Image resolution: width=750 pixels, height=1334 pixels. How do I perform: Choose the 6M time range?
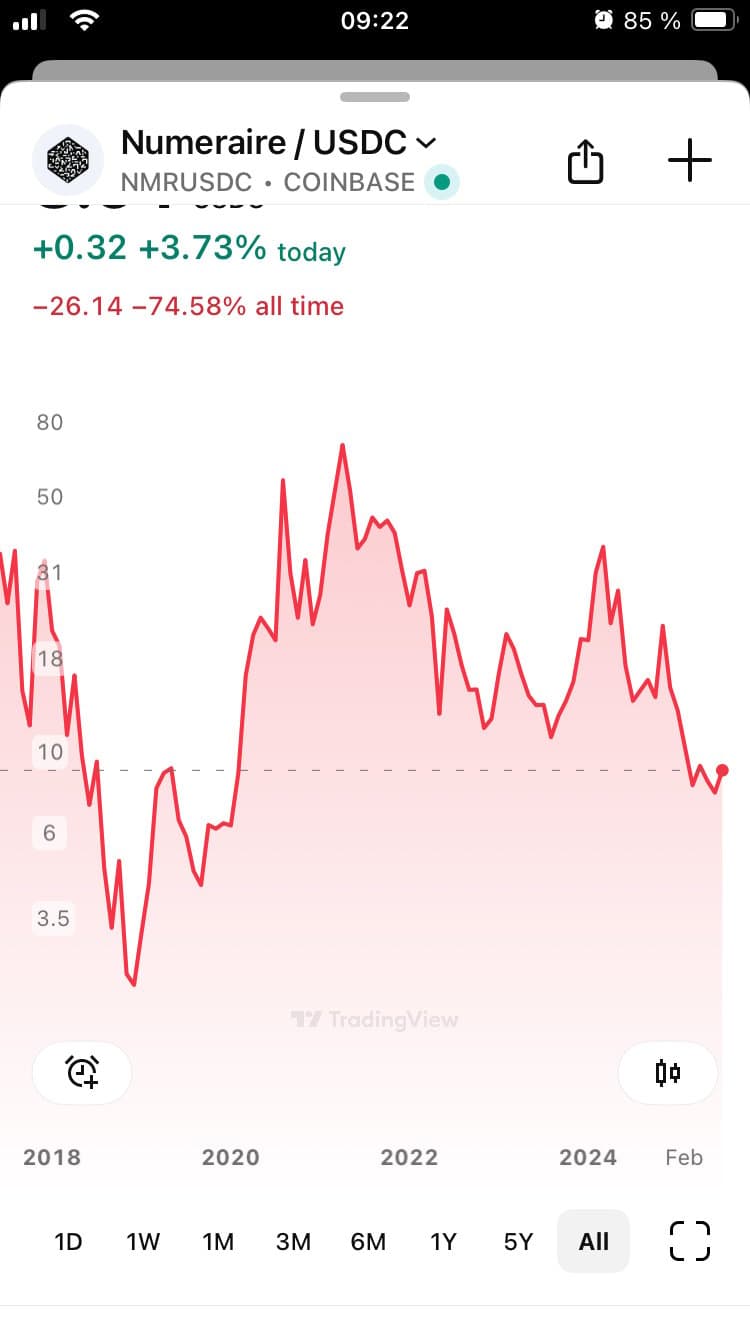pos(368,1242)
